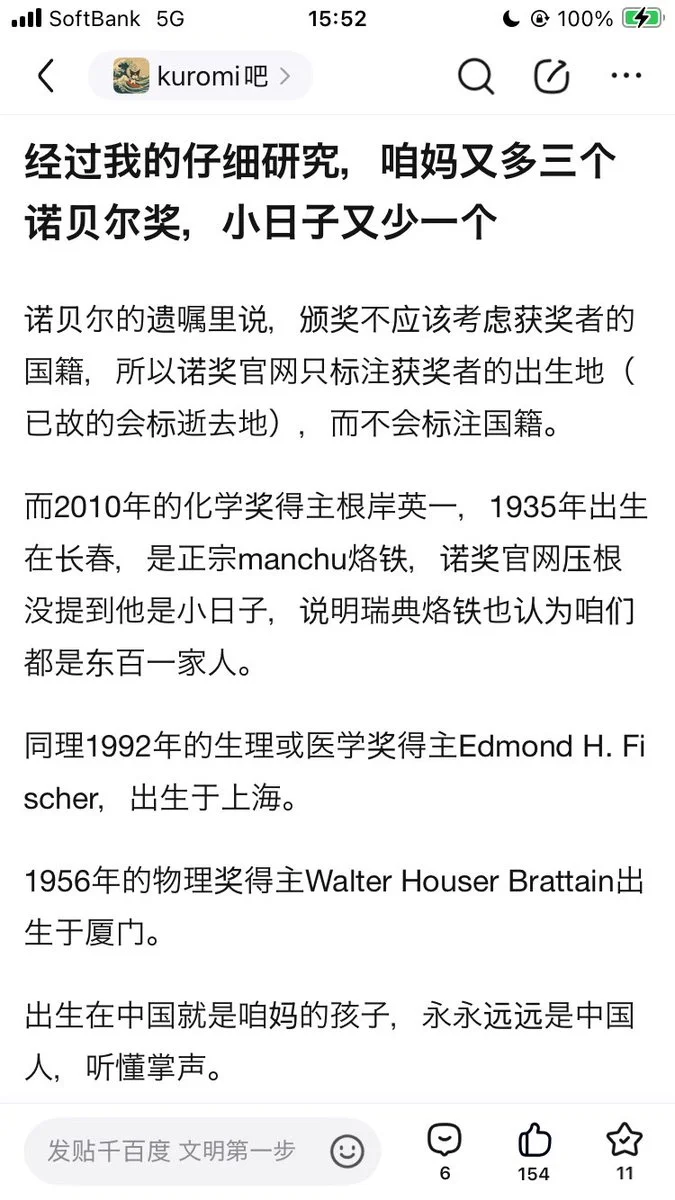This screenshot has height=1200, width=675.
Task: Tap the edit/compose post icon
Action: coord(551,76)
